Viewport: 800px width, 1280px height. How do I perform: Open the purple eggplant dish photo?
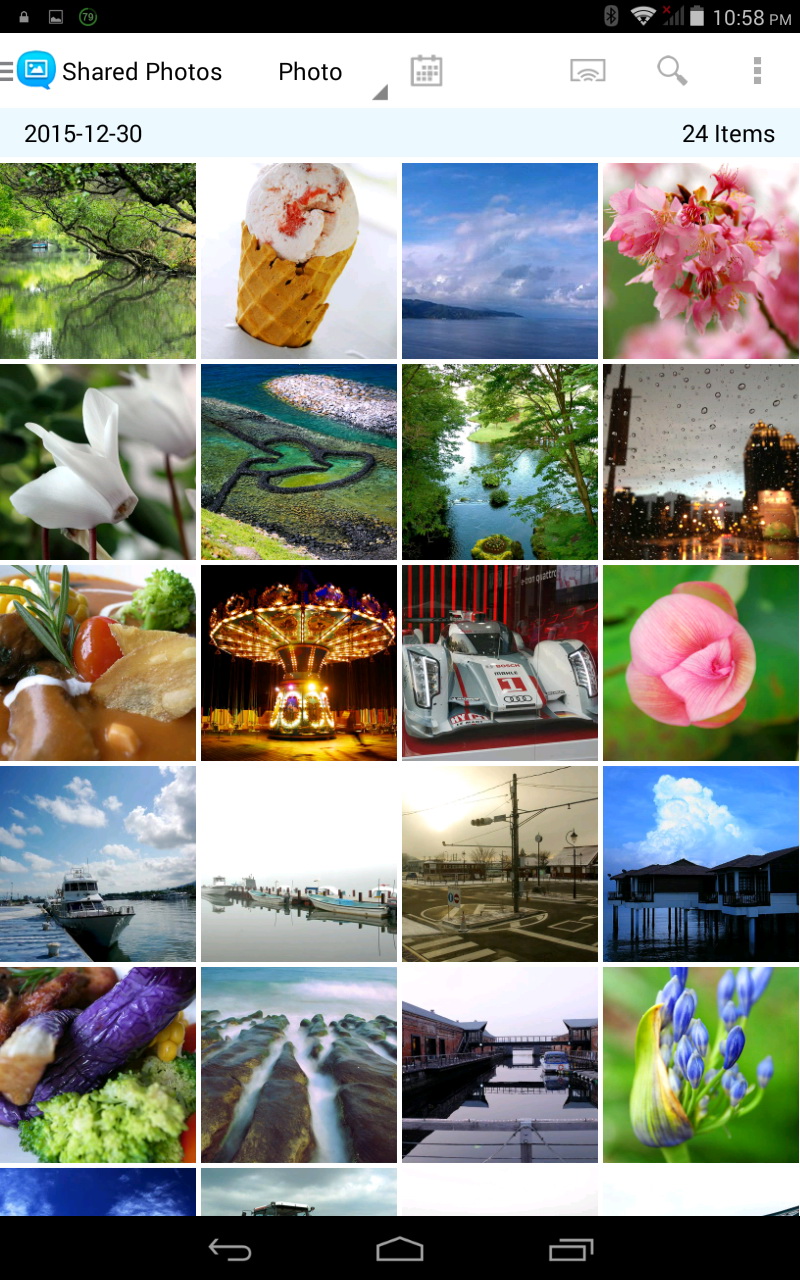98,1065
